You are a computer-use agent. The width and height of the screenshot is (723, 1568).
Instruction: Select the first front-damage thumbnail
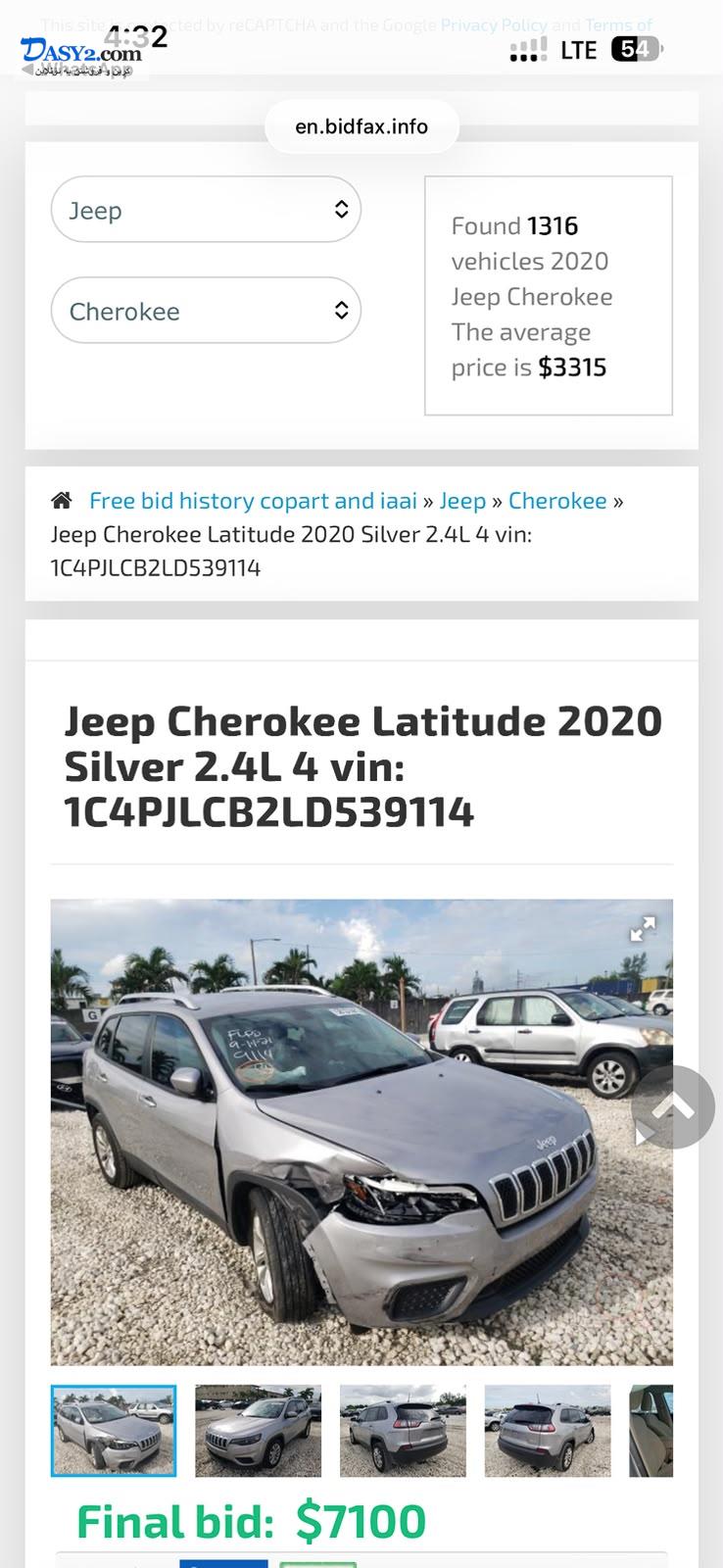pyautogui.click(x=114, y=1431)
